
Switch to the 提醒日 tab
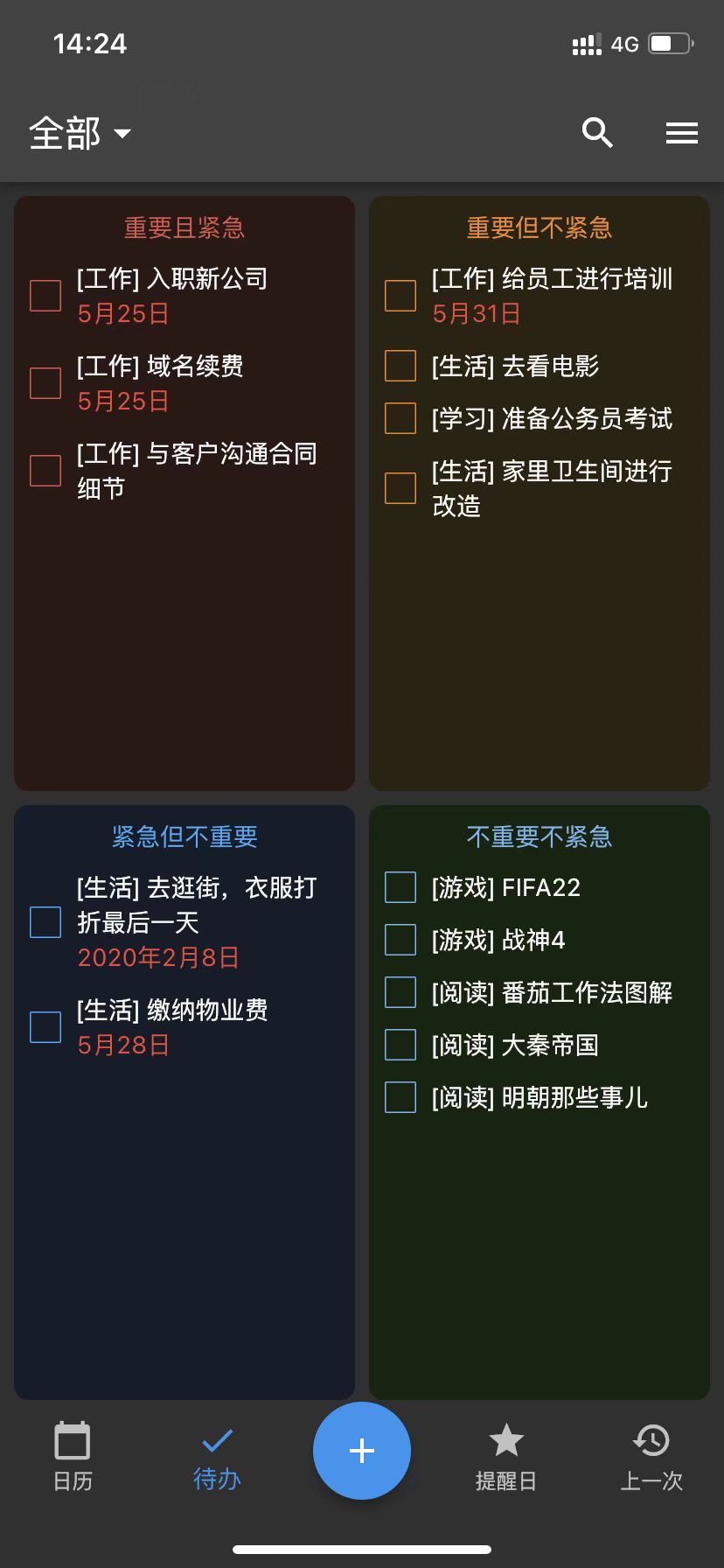(505, 1457)
